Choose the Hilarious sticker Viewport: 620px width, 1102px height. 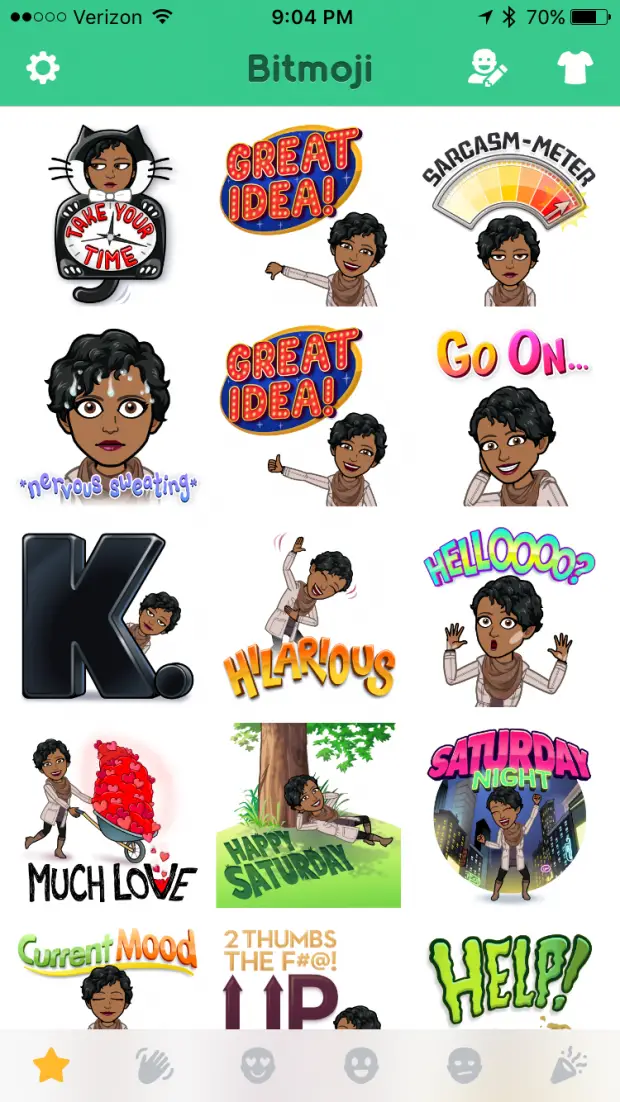[309, 614]
